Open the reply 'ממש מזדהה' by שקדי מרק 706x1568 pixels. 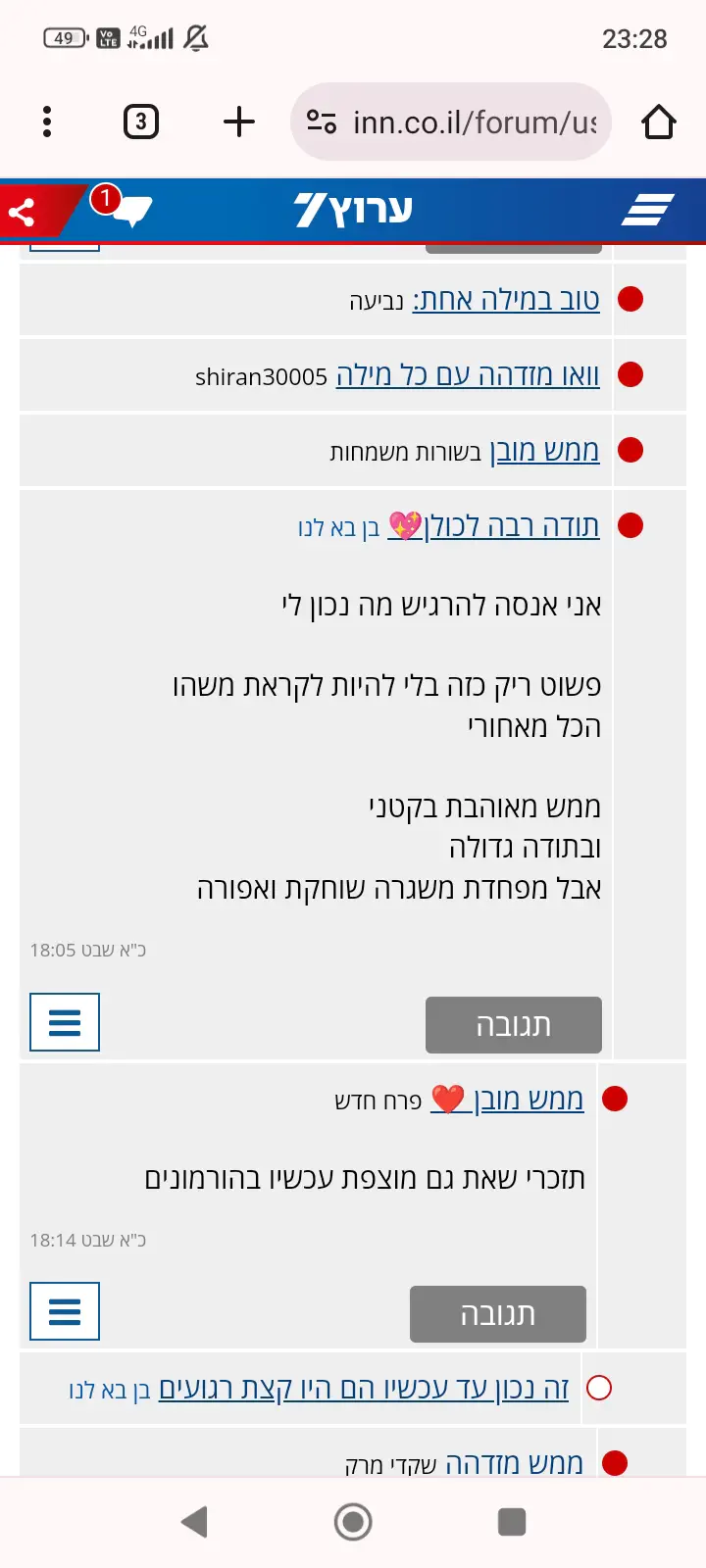pos(514,1463)
